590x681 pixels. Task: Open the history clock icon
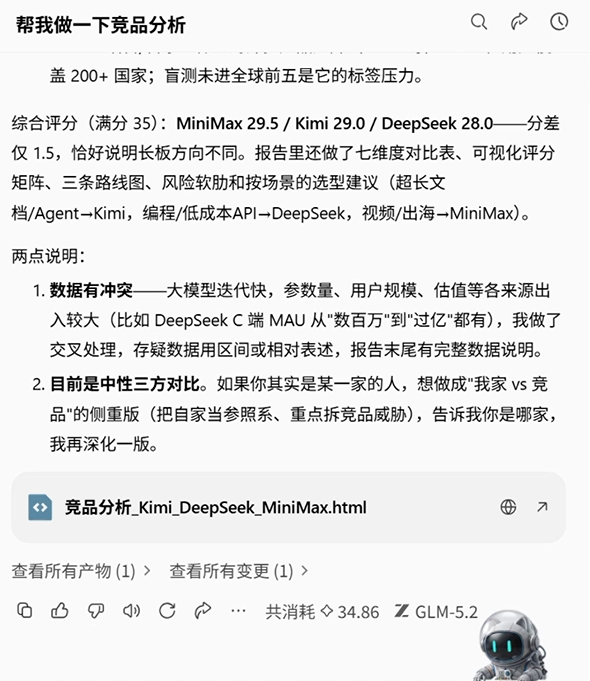(x=559, y=21)
